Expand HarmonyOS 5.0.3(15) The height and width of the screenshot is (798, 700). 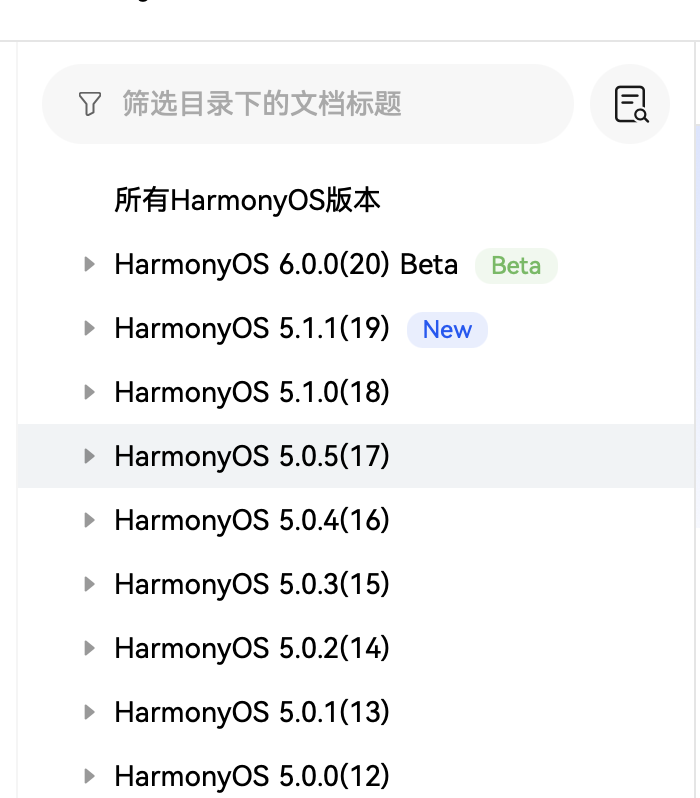click(90, 584)
